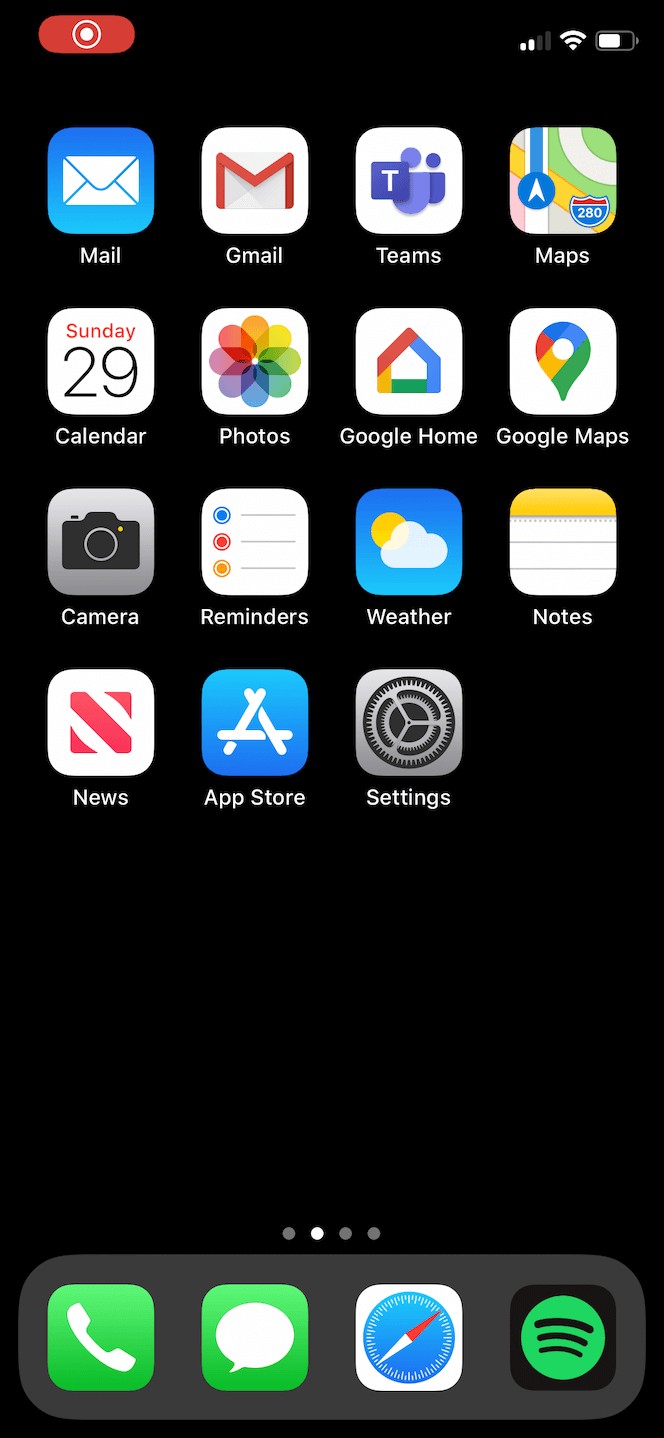The width and height of the screenshot is (664, 1438).
Task: Launch Gmail
Action: (x=255, y=181)
